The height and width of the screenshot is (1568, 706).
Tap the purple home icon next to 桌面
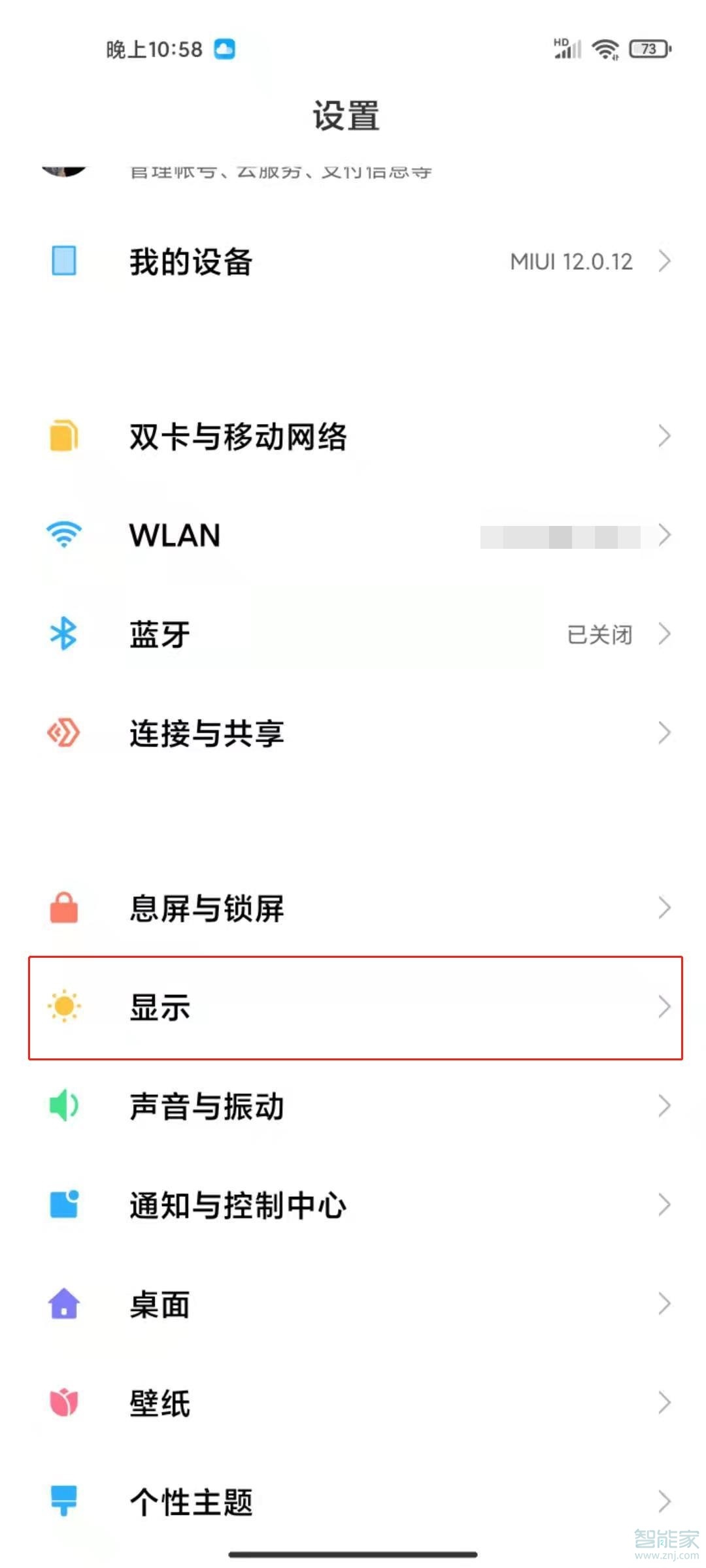point(63,1305)
